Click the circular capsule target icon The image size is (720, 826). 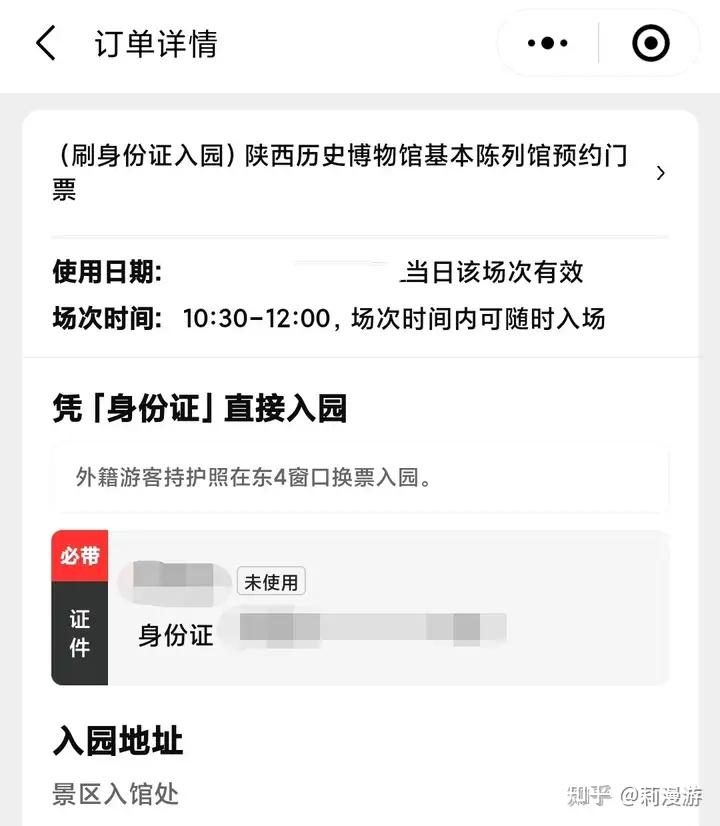(x=649, y=44)
